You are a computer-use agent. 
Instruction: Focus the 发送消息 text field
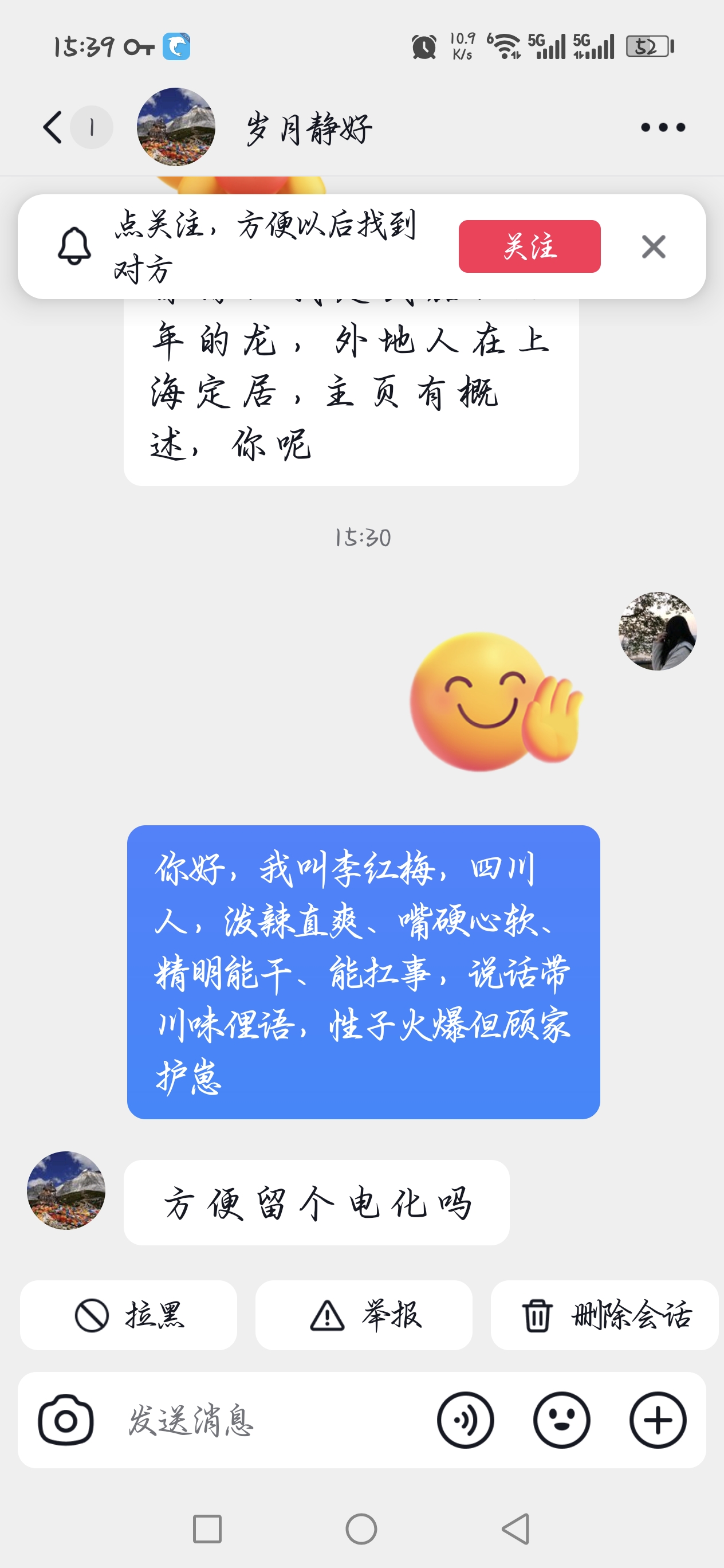[267, 1420]
